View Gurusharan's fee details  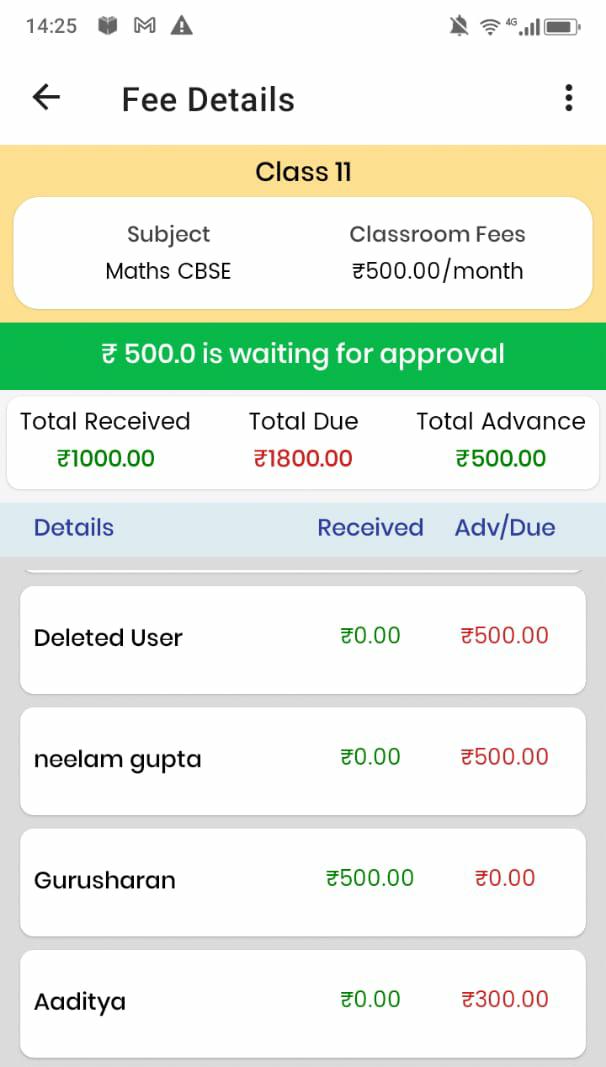coord(303,882)
